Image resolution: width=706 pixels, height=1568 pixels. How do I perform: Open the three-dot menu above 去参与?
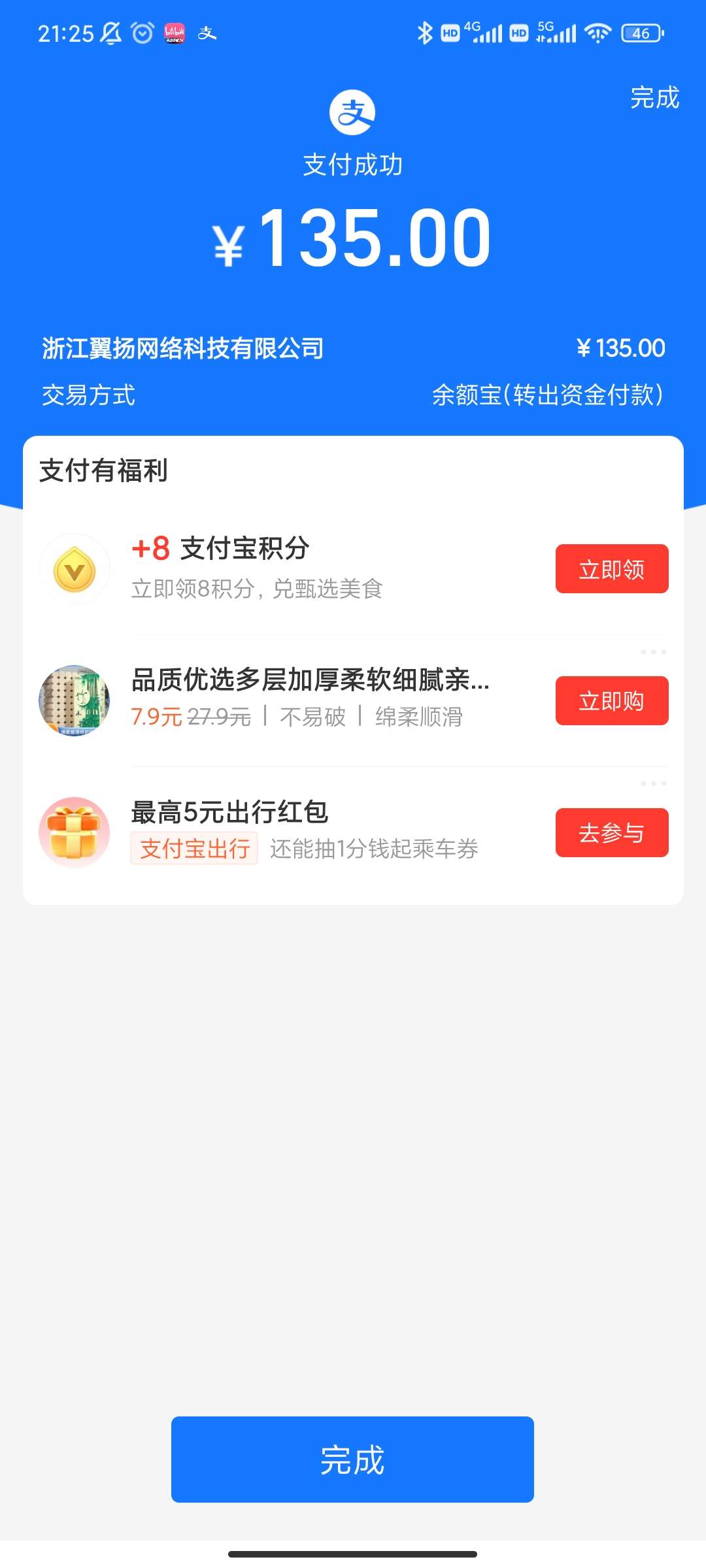[x=653, y=783]
